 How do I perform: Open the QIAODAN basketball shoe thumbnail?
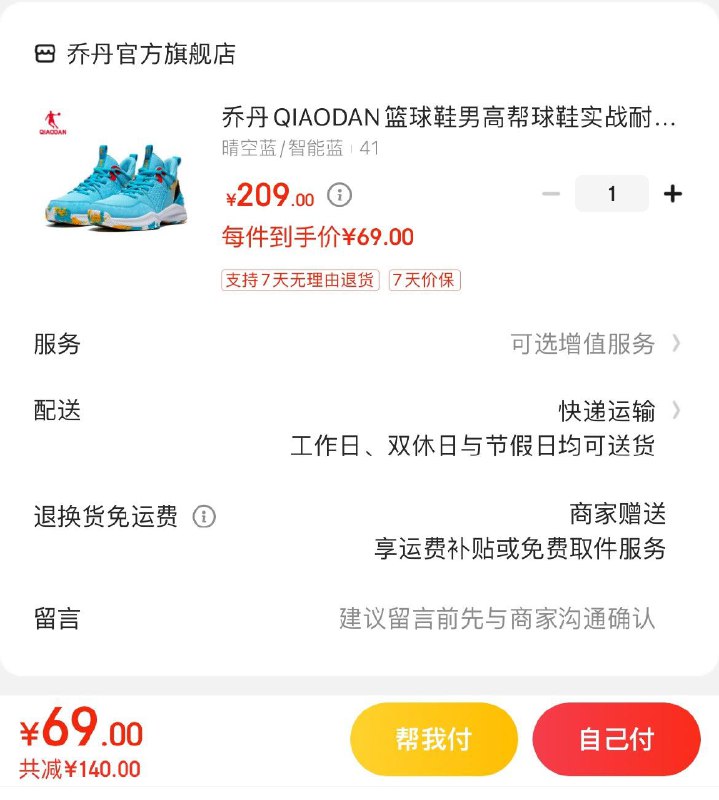[x=112, y=169]
